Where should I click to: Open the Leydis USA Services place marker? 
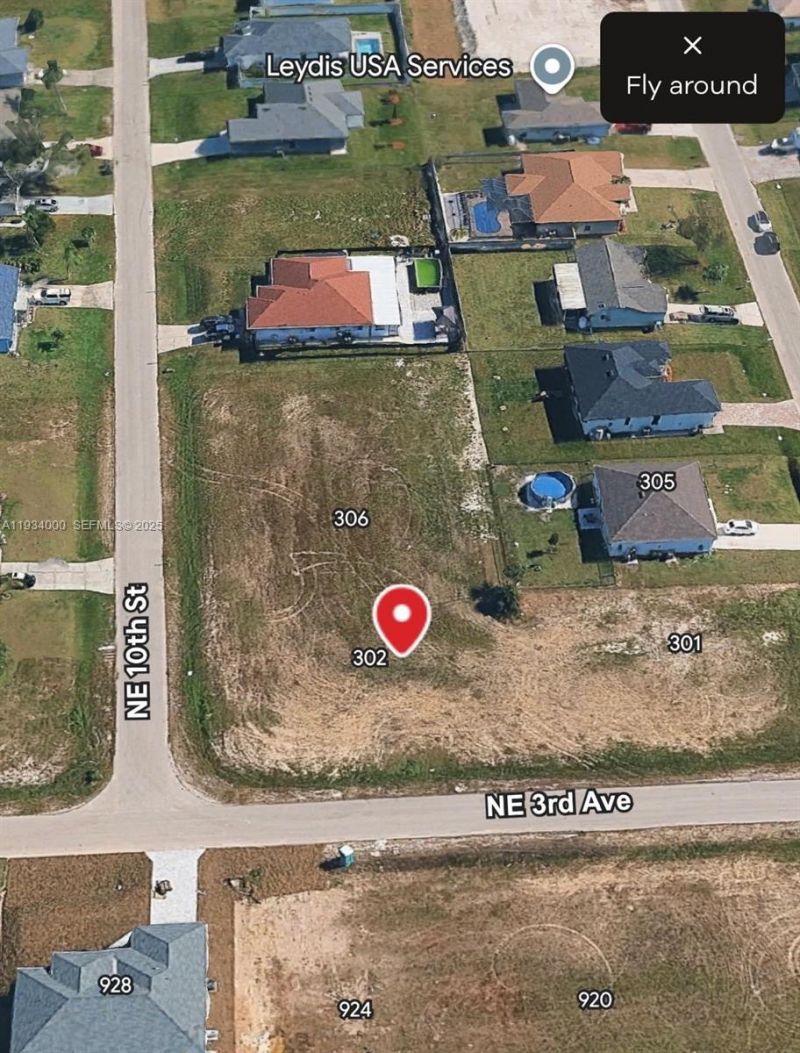[x=551, y=67]
